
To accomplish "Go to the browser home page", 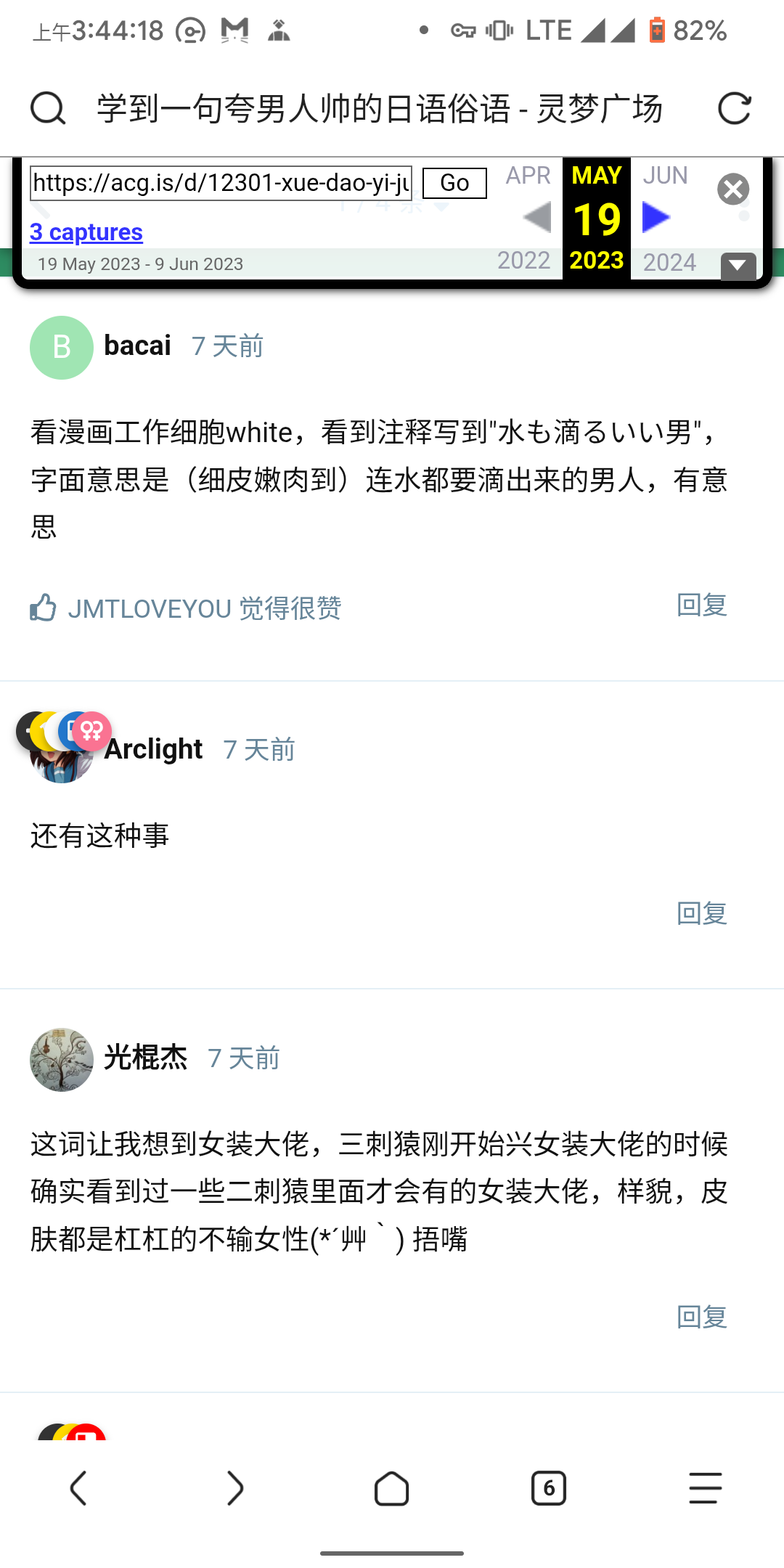I will tap(391, 1488).
